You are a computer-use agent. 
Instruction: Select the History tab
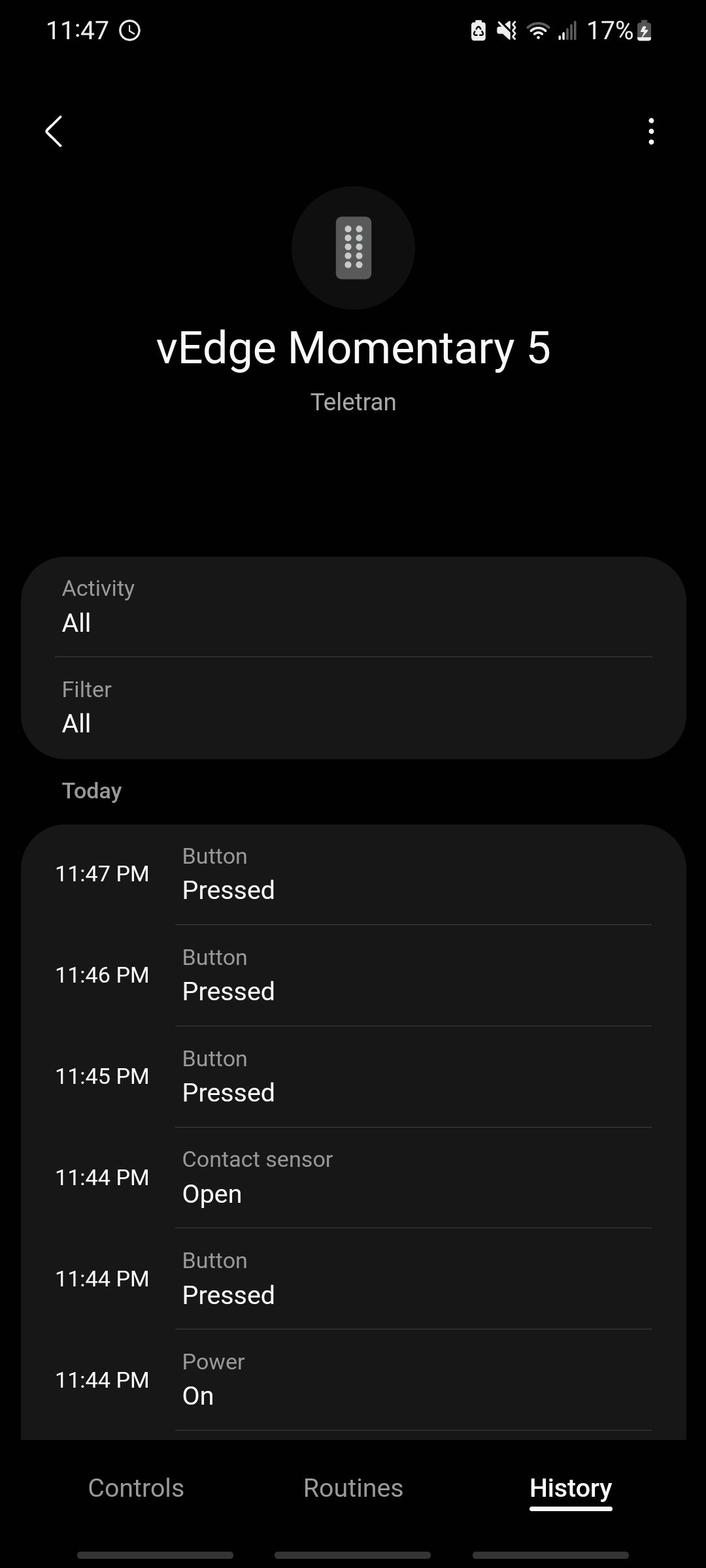point(571,1489)
